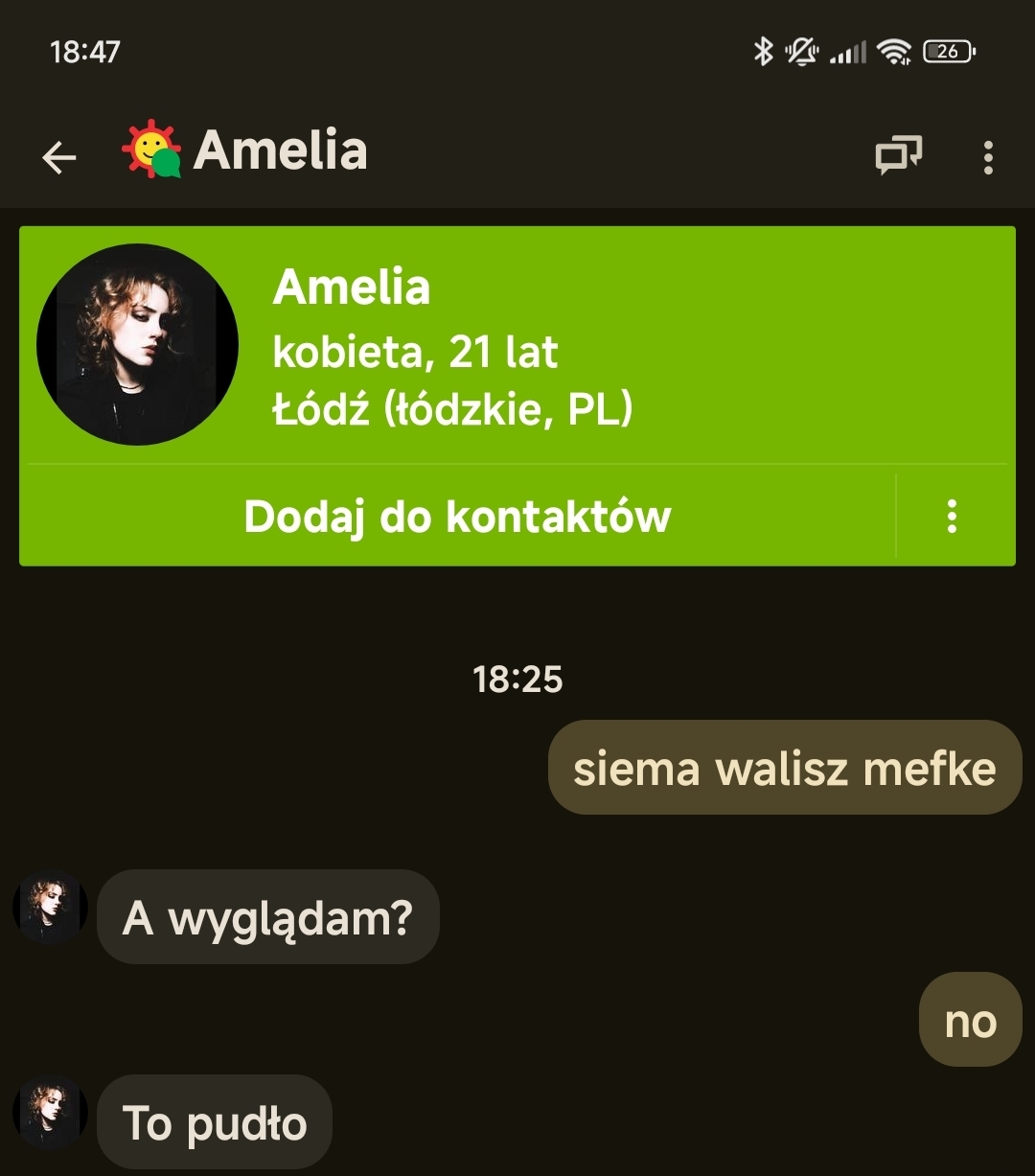View Amelia's large profile picture
Image resolution: width=1035 pixels, height=1176 pixels.
[137, 344]
